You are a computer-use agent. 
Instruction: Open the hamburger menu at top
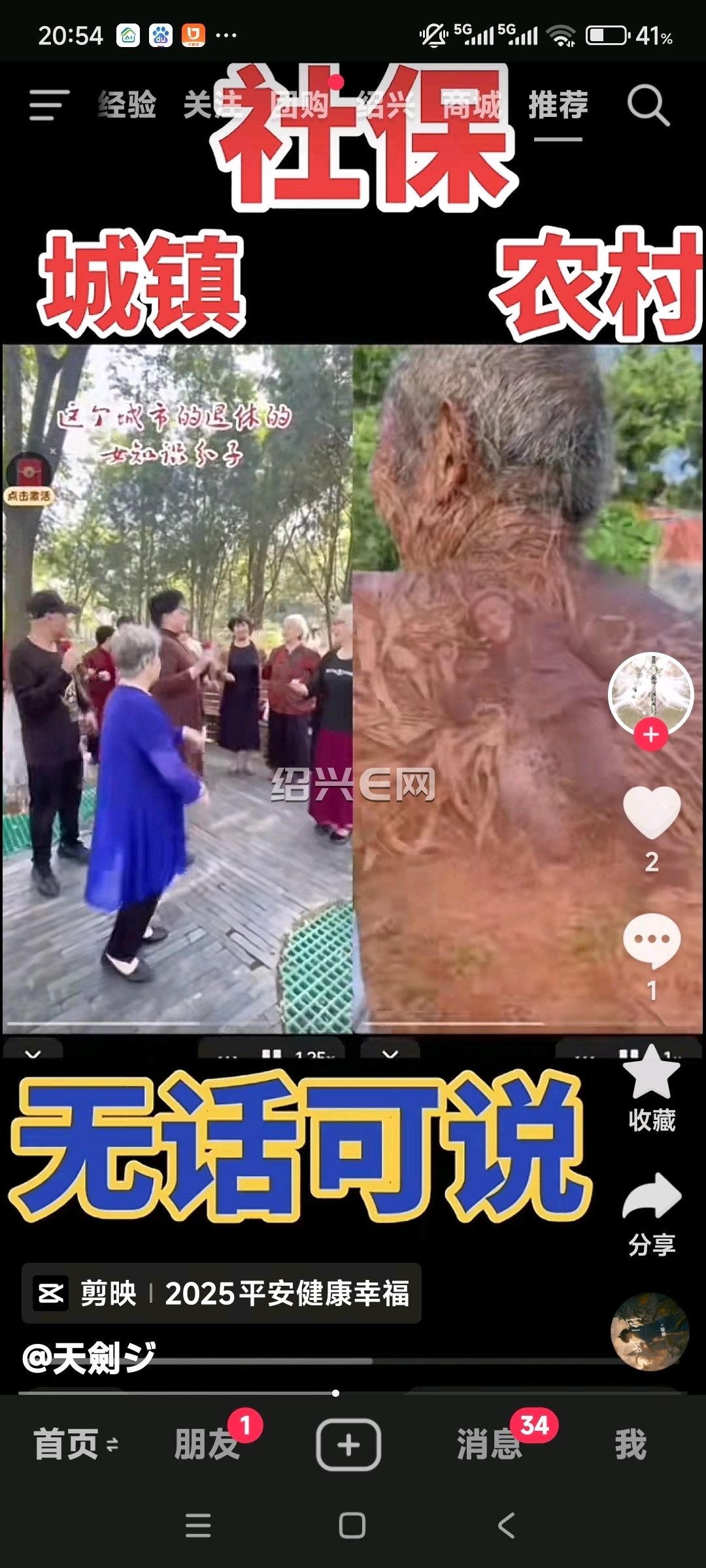49,105
